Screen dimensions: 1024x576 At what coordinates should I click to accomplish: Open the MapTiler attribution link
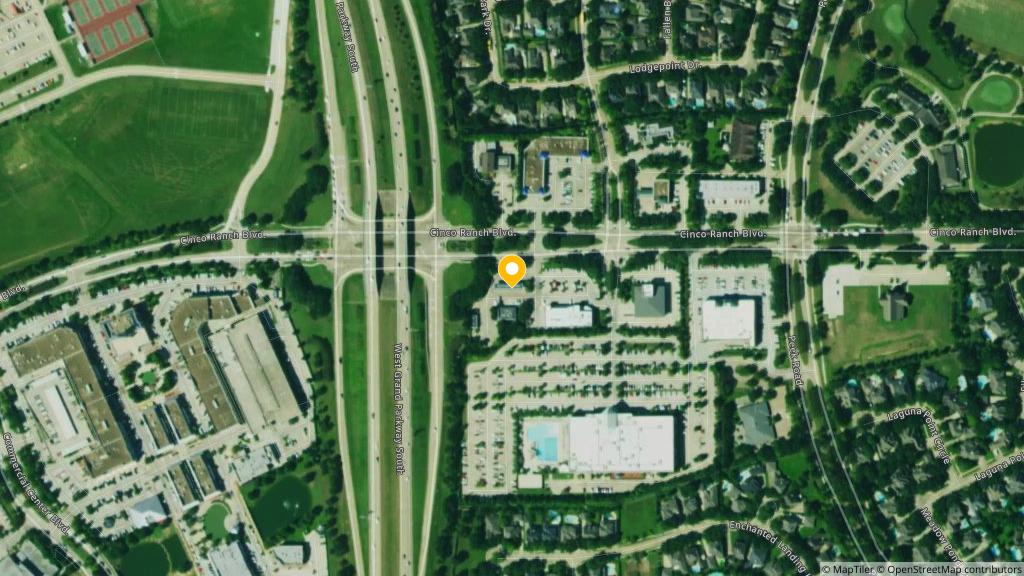(849, 569)
